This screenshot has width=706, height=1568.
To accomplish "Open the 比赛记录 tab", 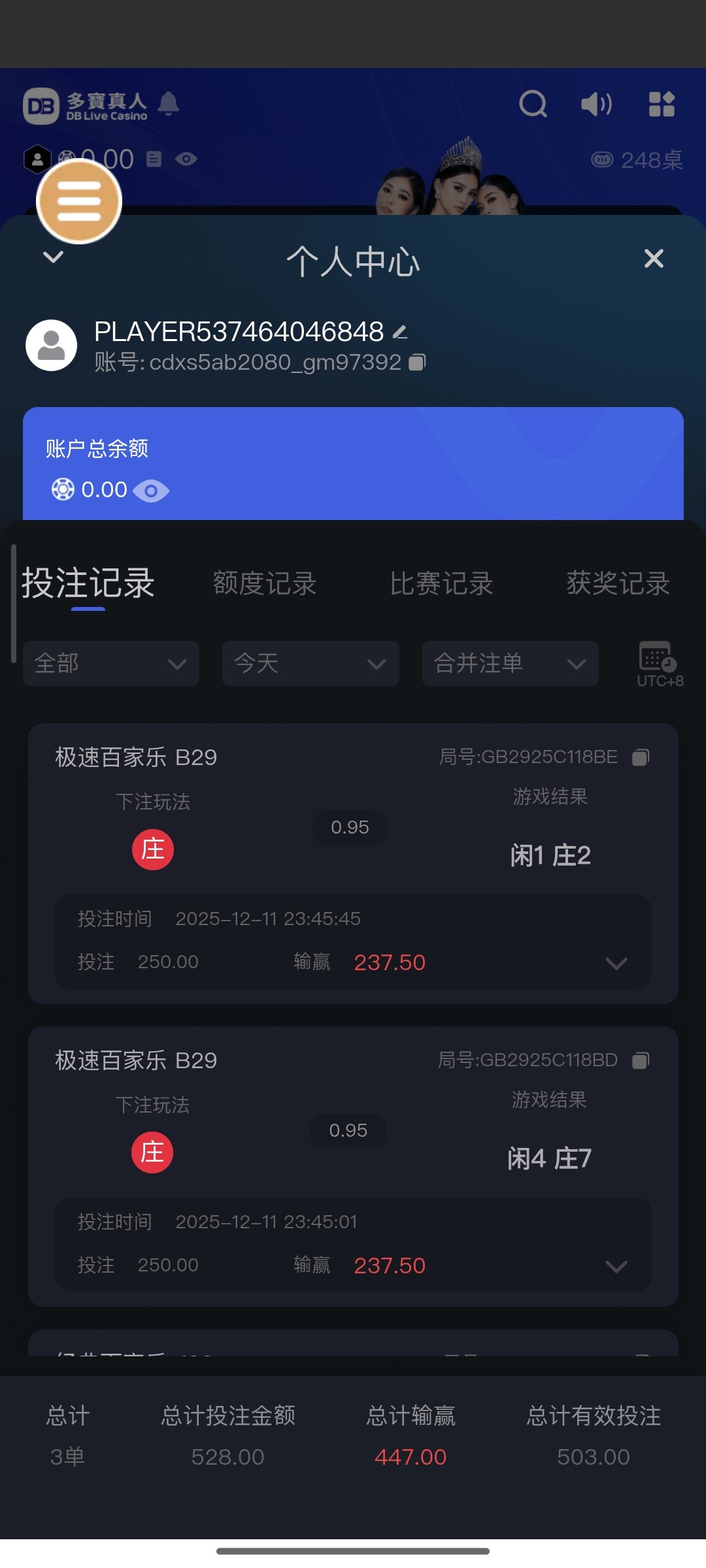I will [x=442, y=583].
